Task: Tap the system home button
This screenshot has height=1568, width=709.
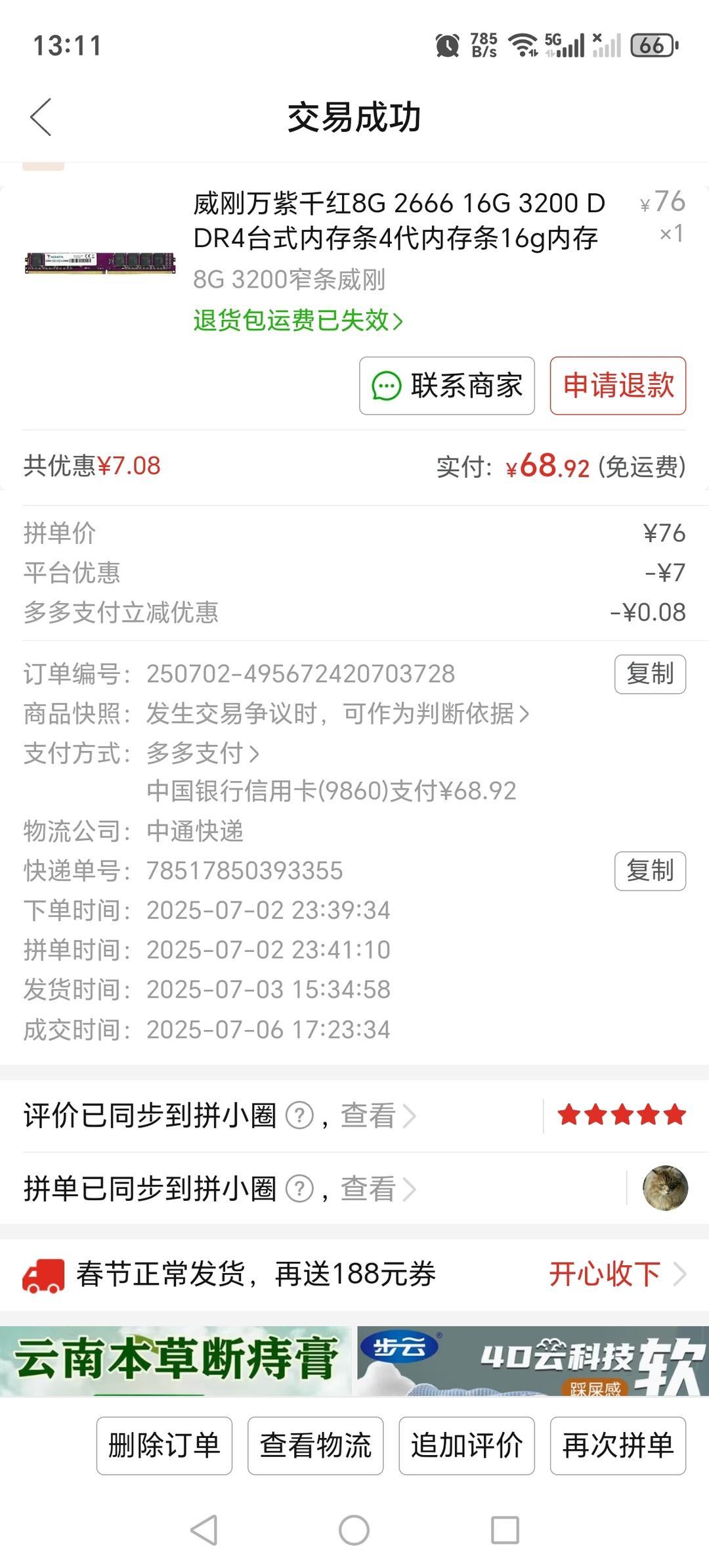Action: (x=354, y=1531)
